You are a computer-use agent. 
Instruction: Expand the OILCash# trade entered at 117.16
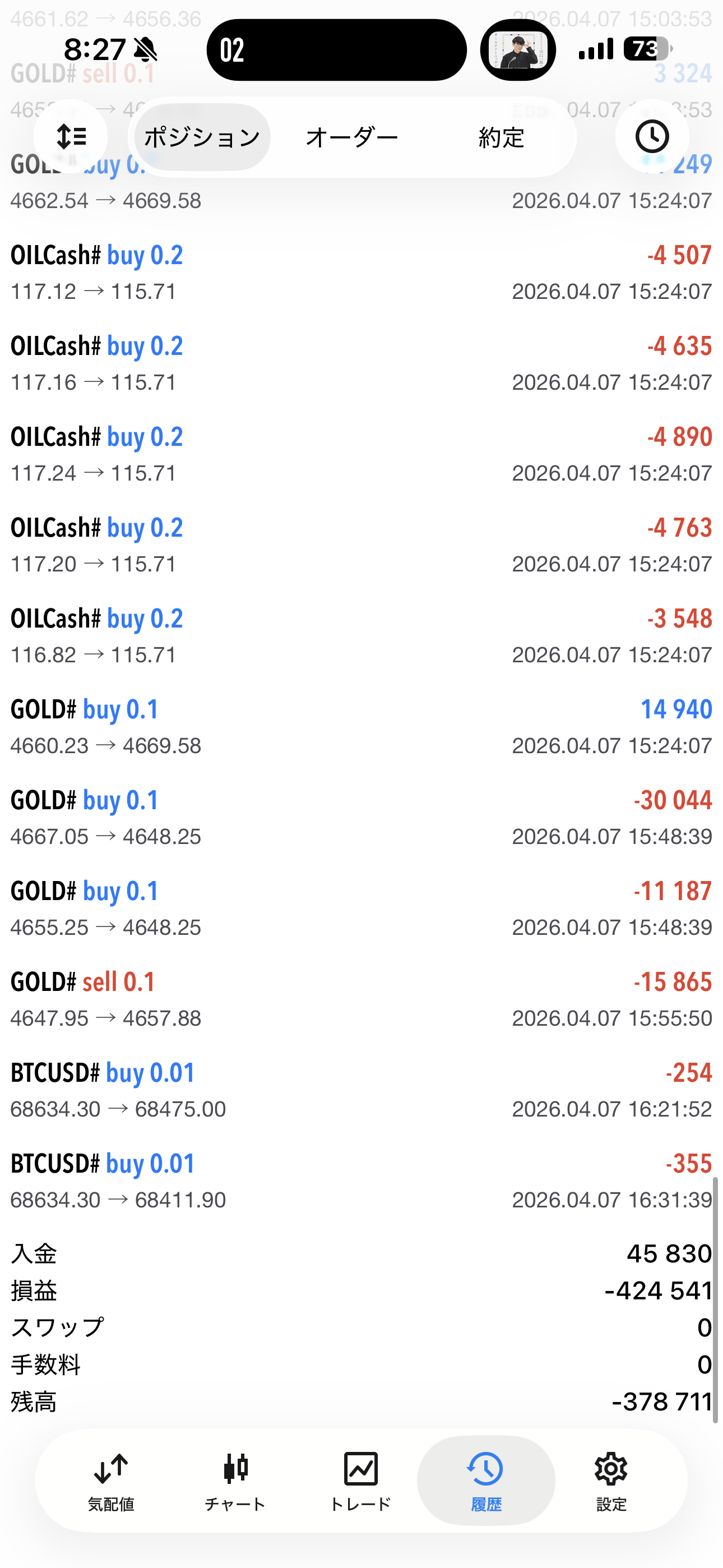click(x=361, y=363)
